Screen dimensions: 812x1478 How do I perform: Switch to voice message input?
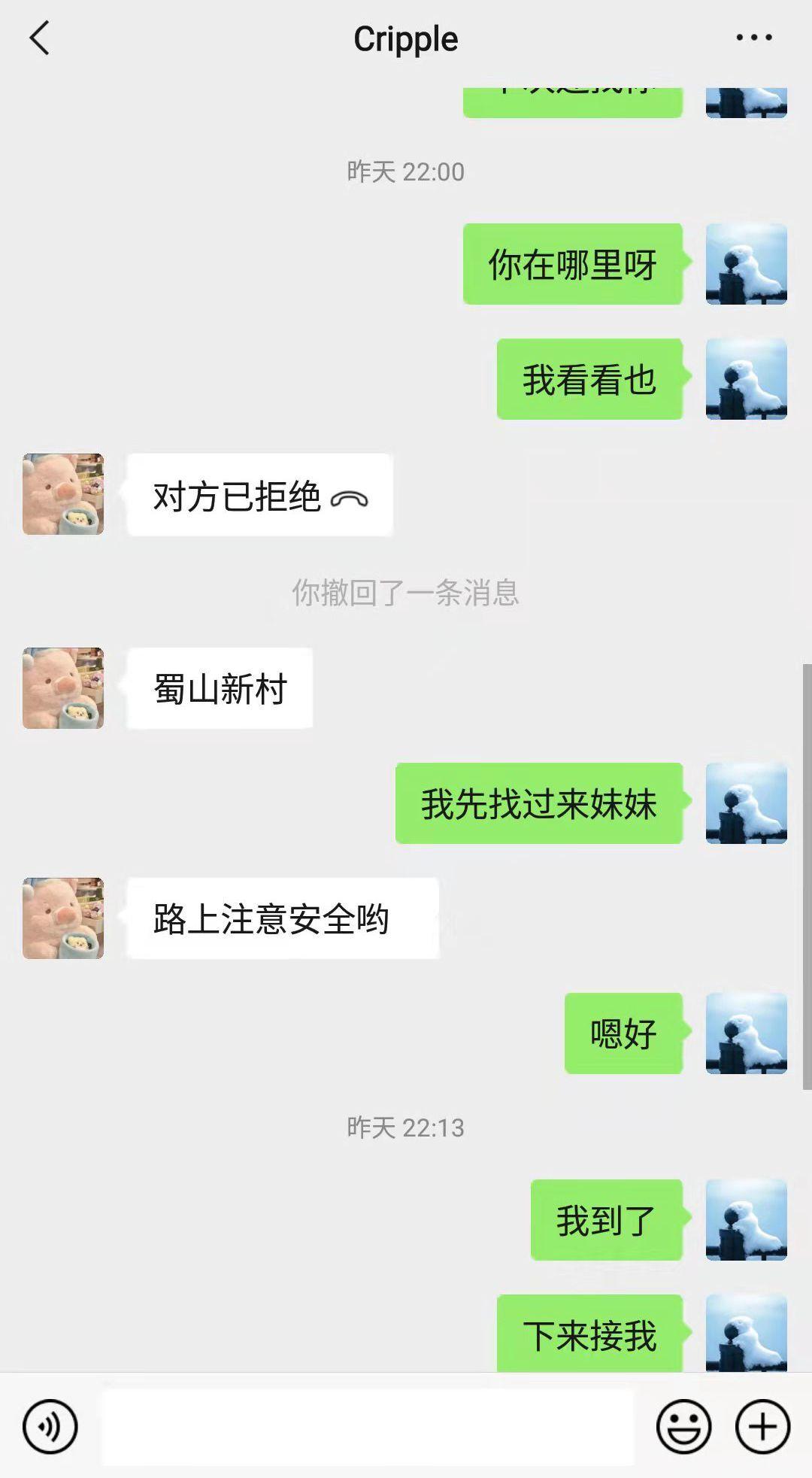click(x=50, y=1426)
